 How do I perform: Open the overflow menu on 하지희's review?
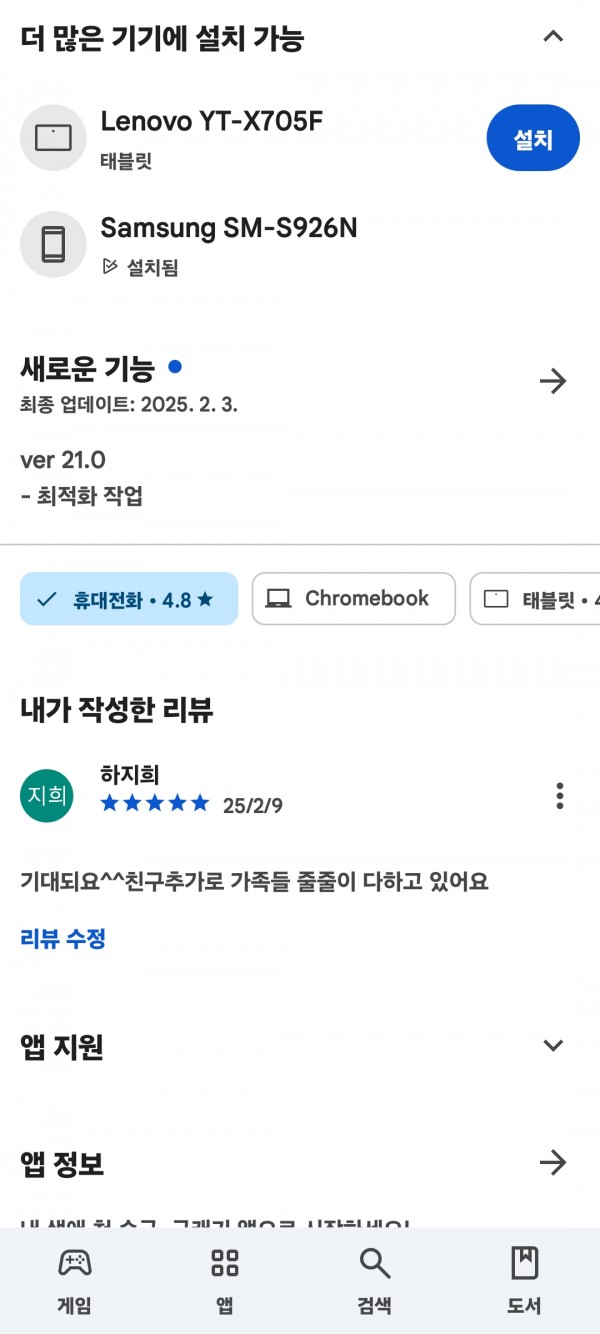(559, 796)
